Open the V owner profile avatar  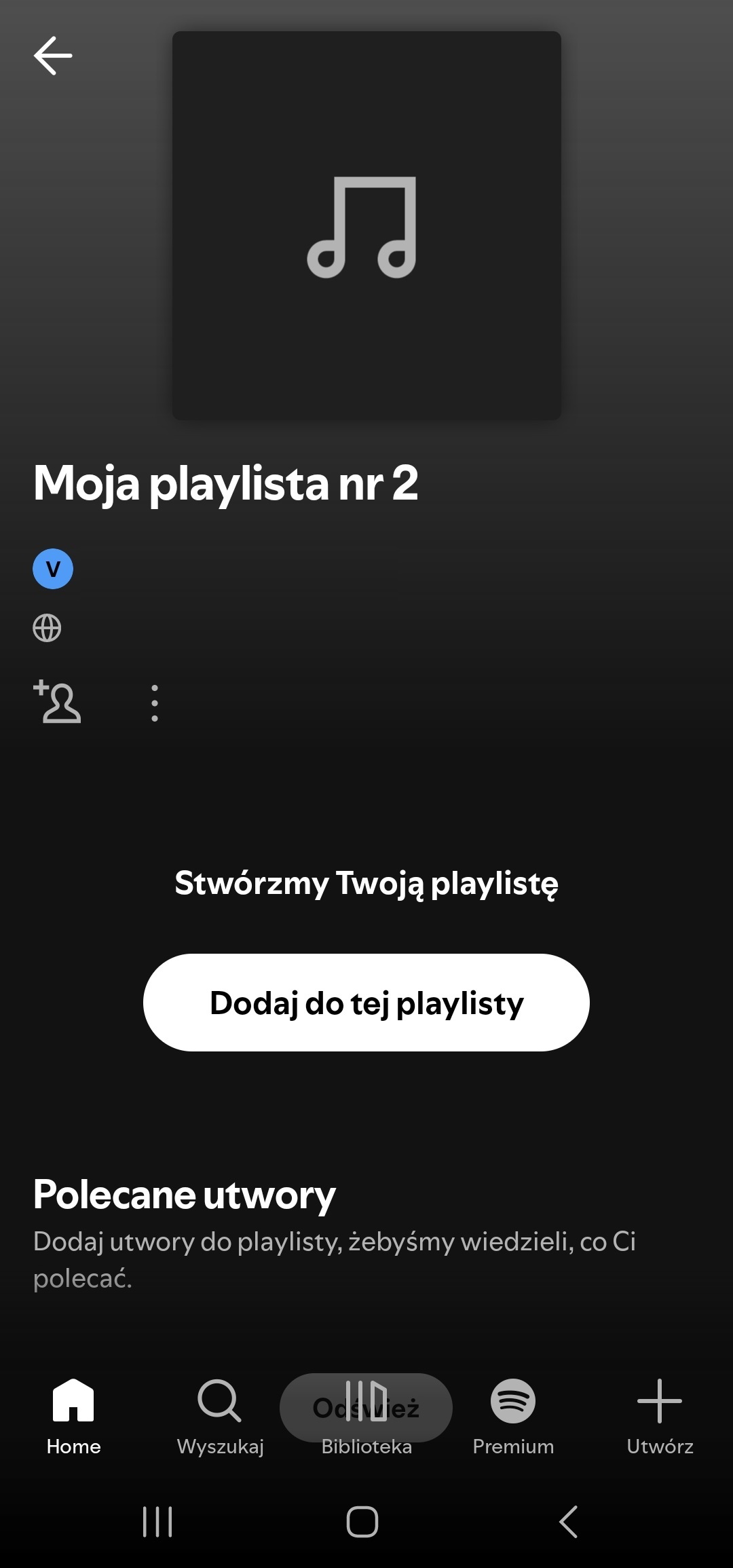(53, 569)
